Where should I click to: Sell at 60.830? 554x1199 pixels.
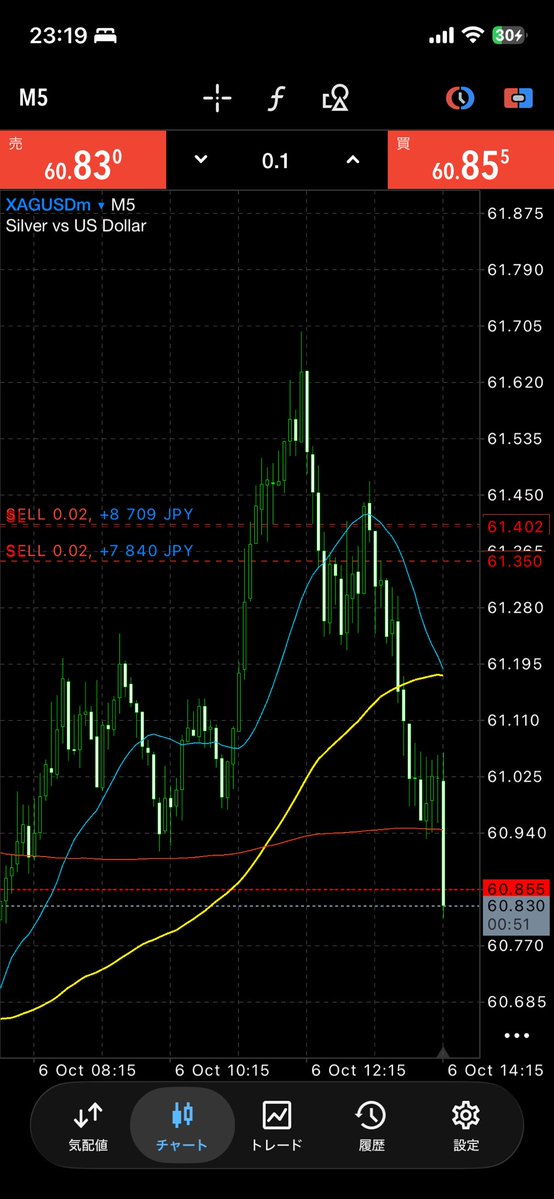[83, 160]
